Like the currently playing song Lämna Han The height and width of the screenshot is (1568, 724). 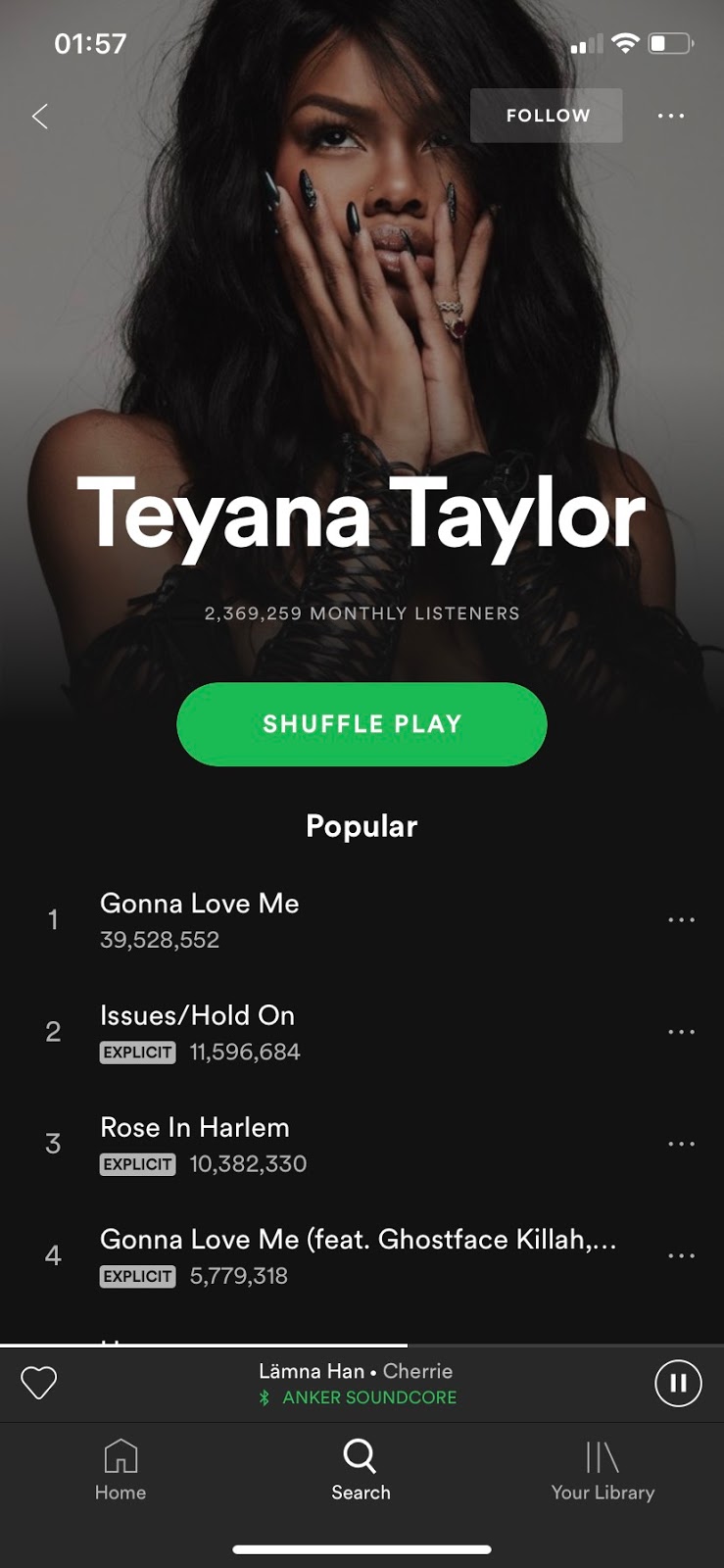pyautogui.click(x=39, y=1383)
